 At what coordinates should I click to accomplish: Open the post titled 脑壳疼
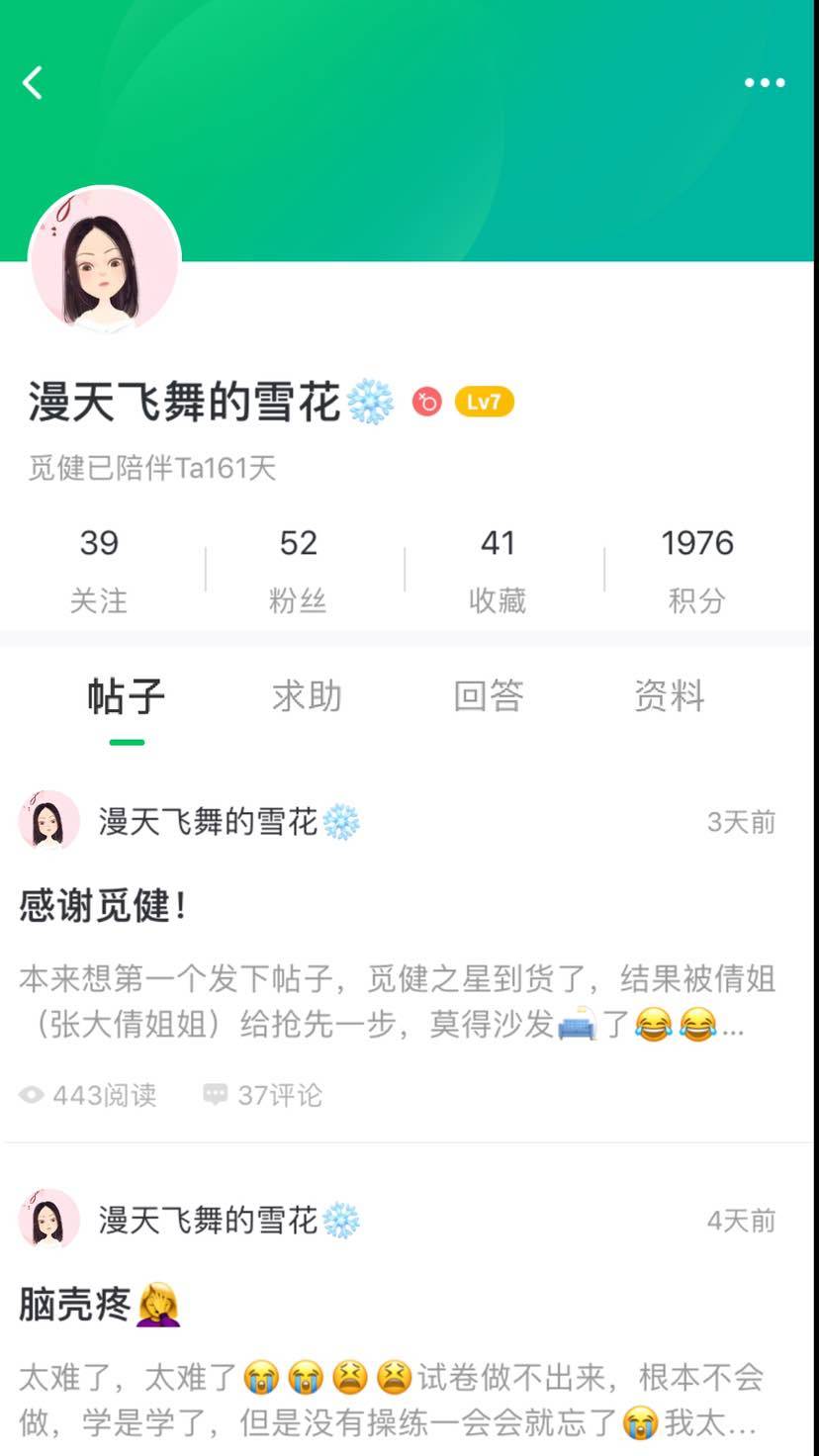[75, 1305]
